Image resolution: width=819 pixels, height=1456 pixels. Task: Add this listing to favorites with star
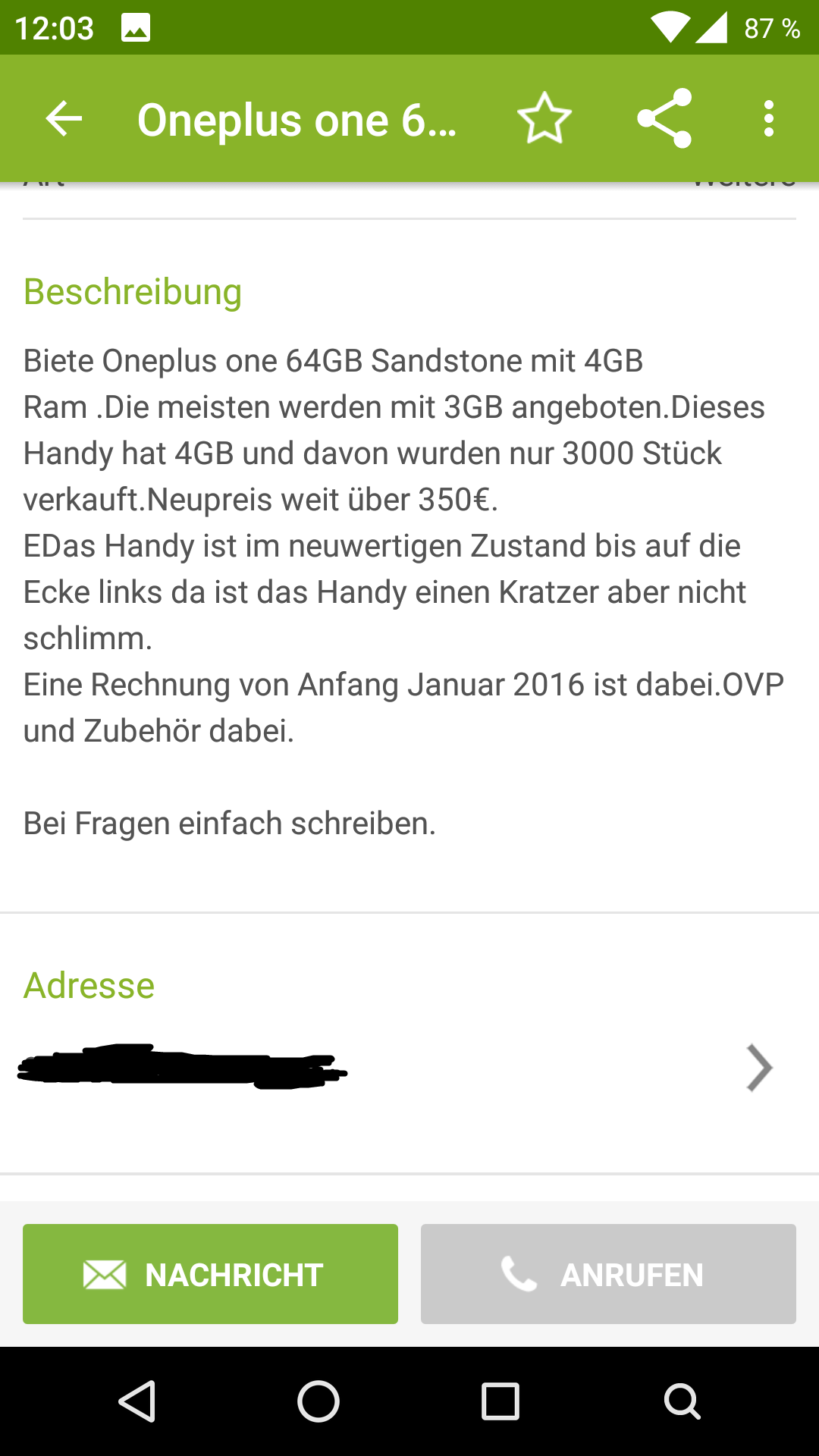click(x=544, y=119)
